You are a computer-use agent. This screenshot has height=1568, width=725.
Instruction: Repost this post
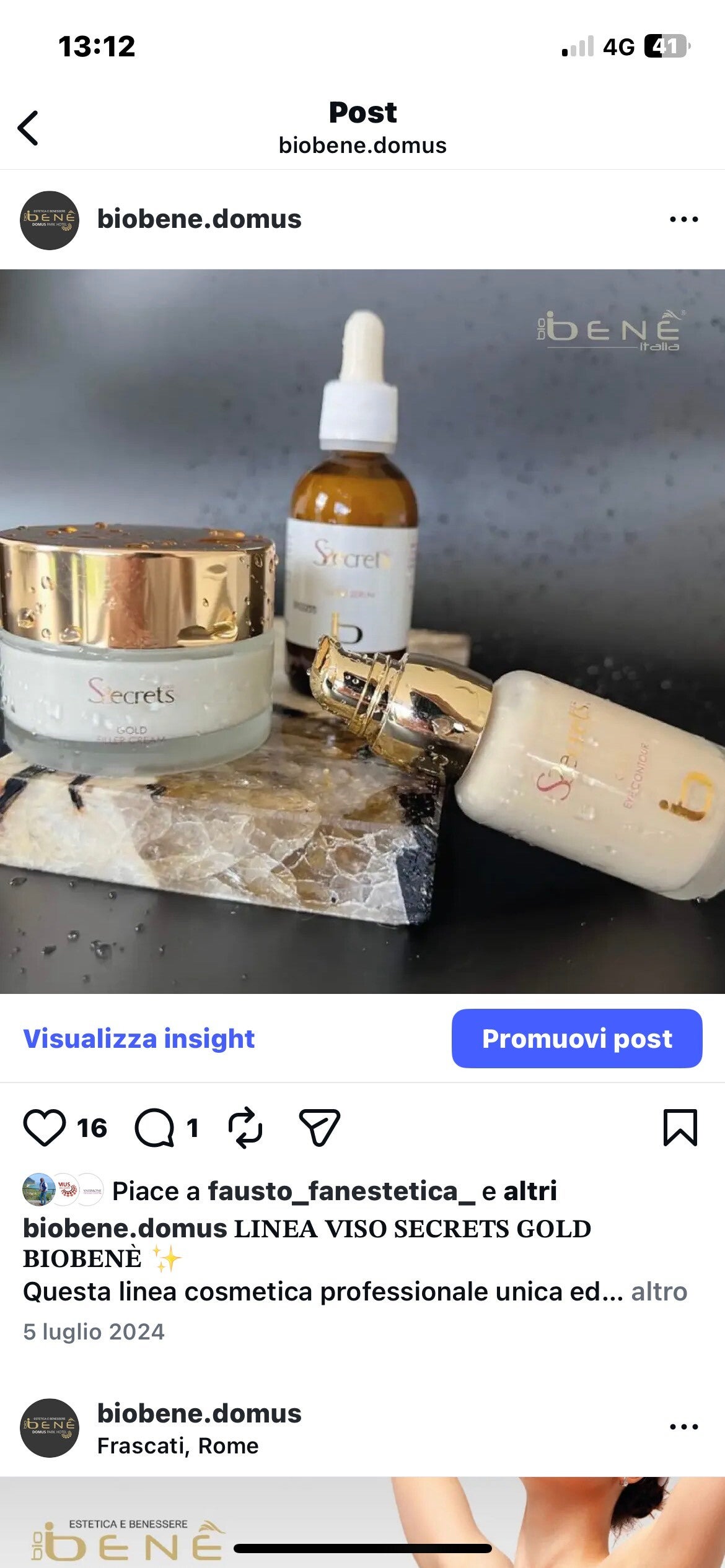point(245,1128)
